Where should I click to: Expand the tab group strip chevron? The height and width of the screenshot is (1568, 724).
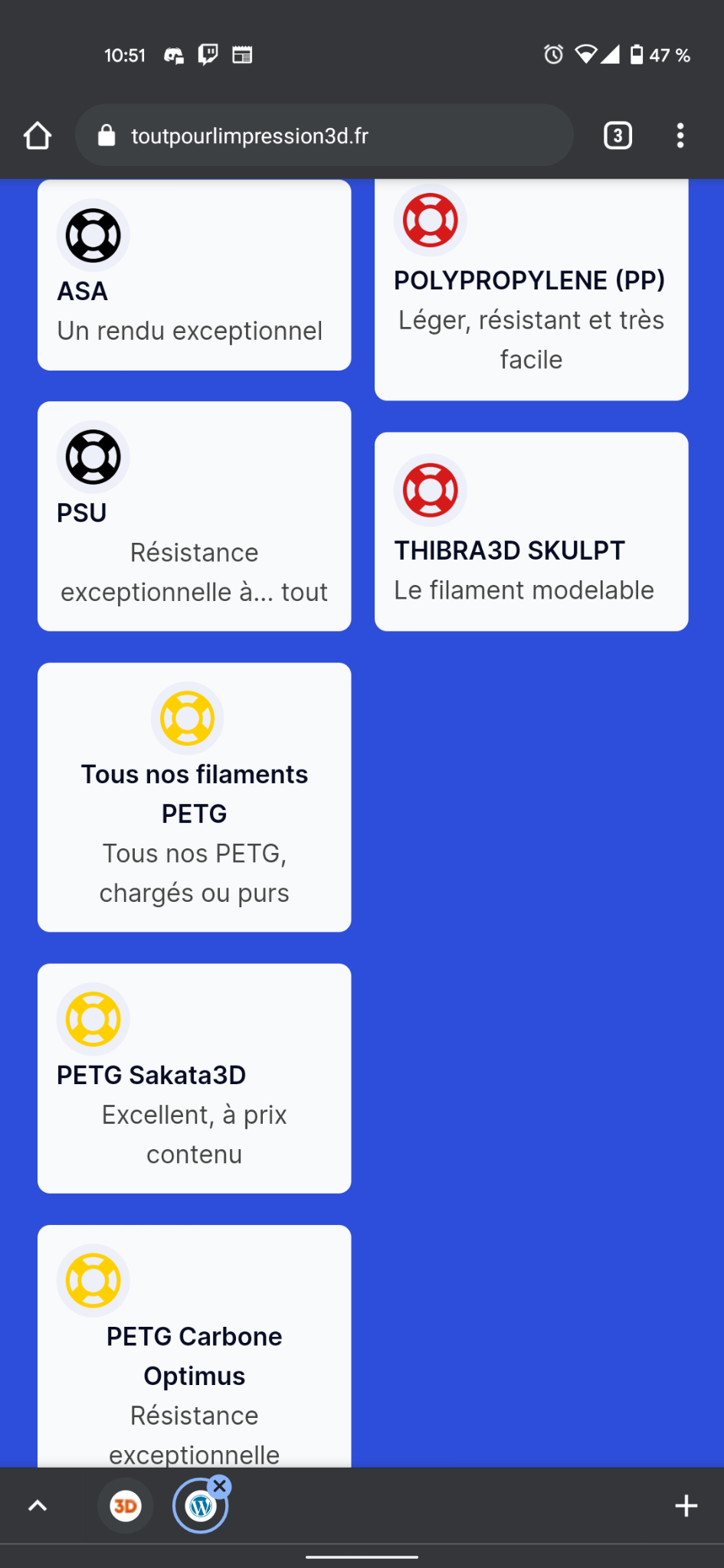(x=38, y=1506)
